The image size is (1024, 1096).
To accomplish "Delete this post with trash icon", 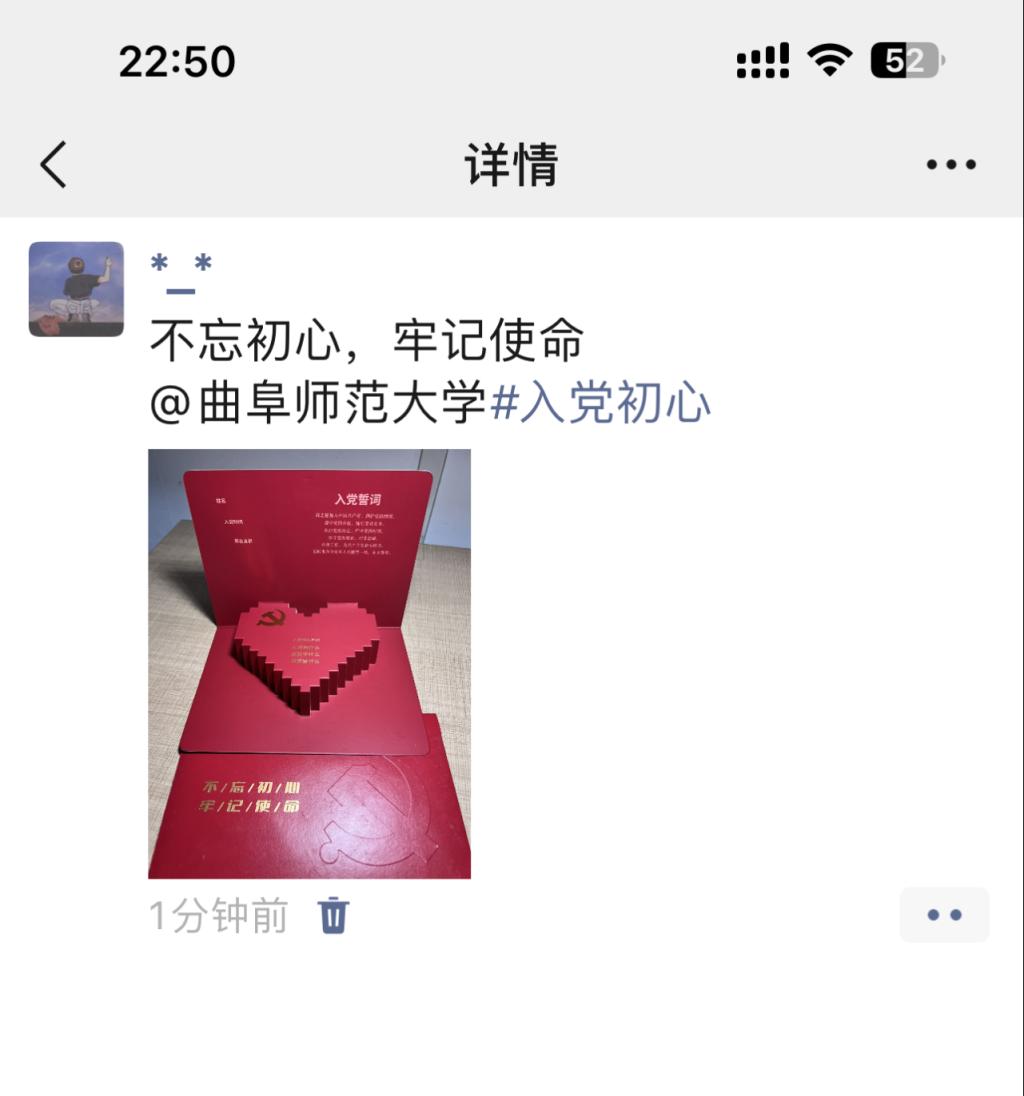I will [x=333, y=915].
